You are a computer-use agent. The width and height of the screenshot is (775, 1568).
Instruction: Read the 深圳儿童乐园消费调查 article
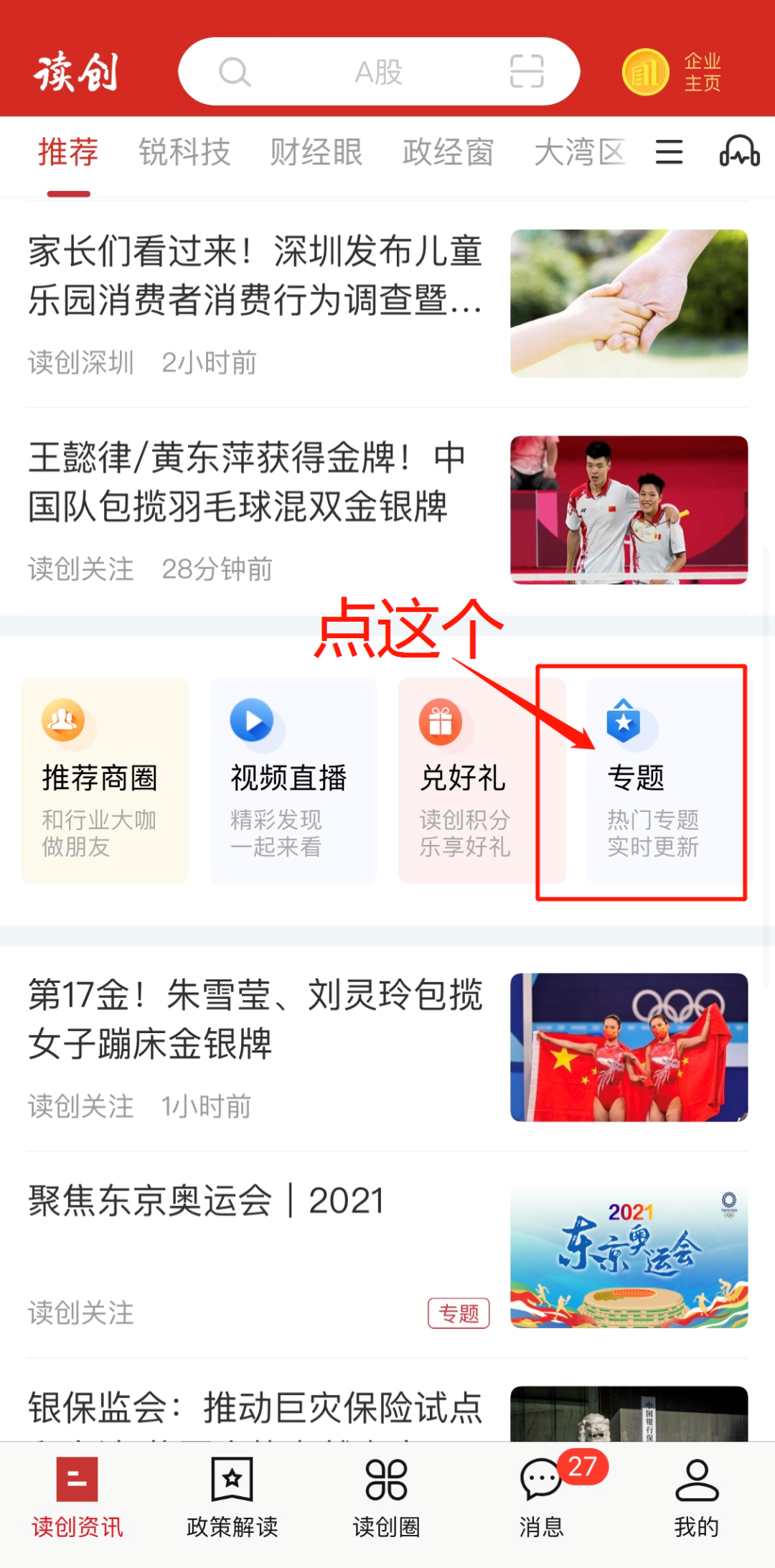click(x=255, y=276)
